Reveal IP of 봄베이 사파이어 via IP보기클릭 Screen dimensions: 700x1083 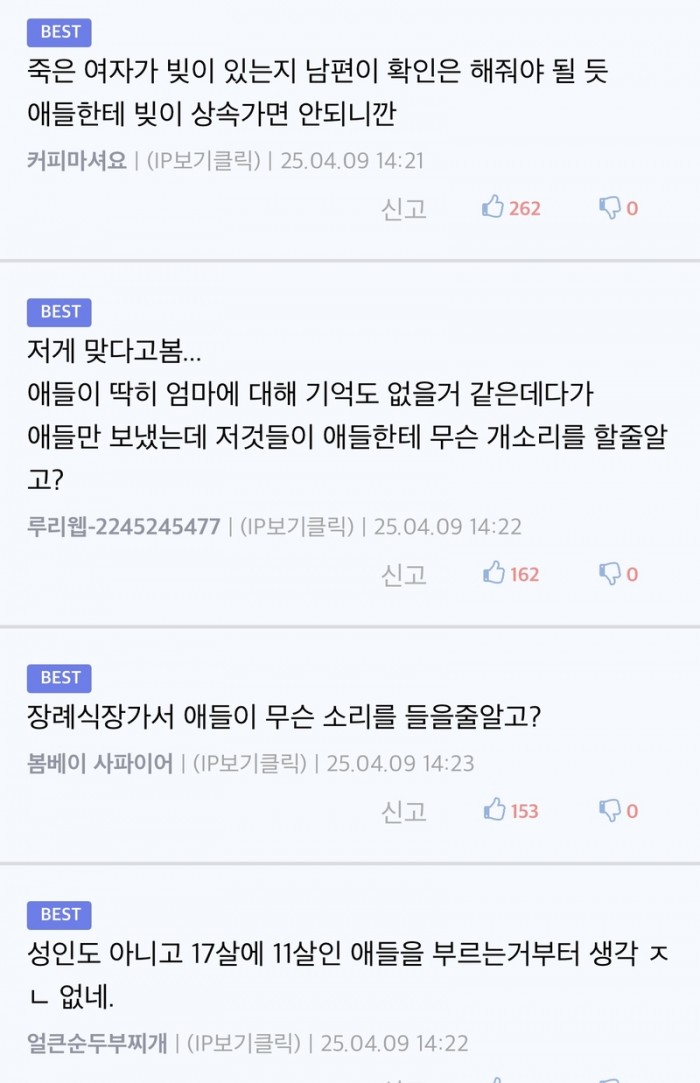(250, 764)
